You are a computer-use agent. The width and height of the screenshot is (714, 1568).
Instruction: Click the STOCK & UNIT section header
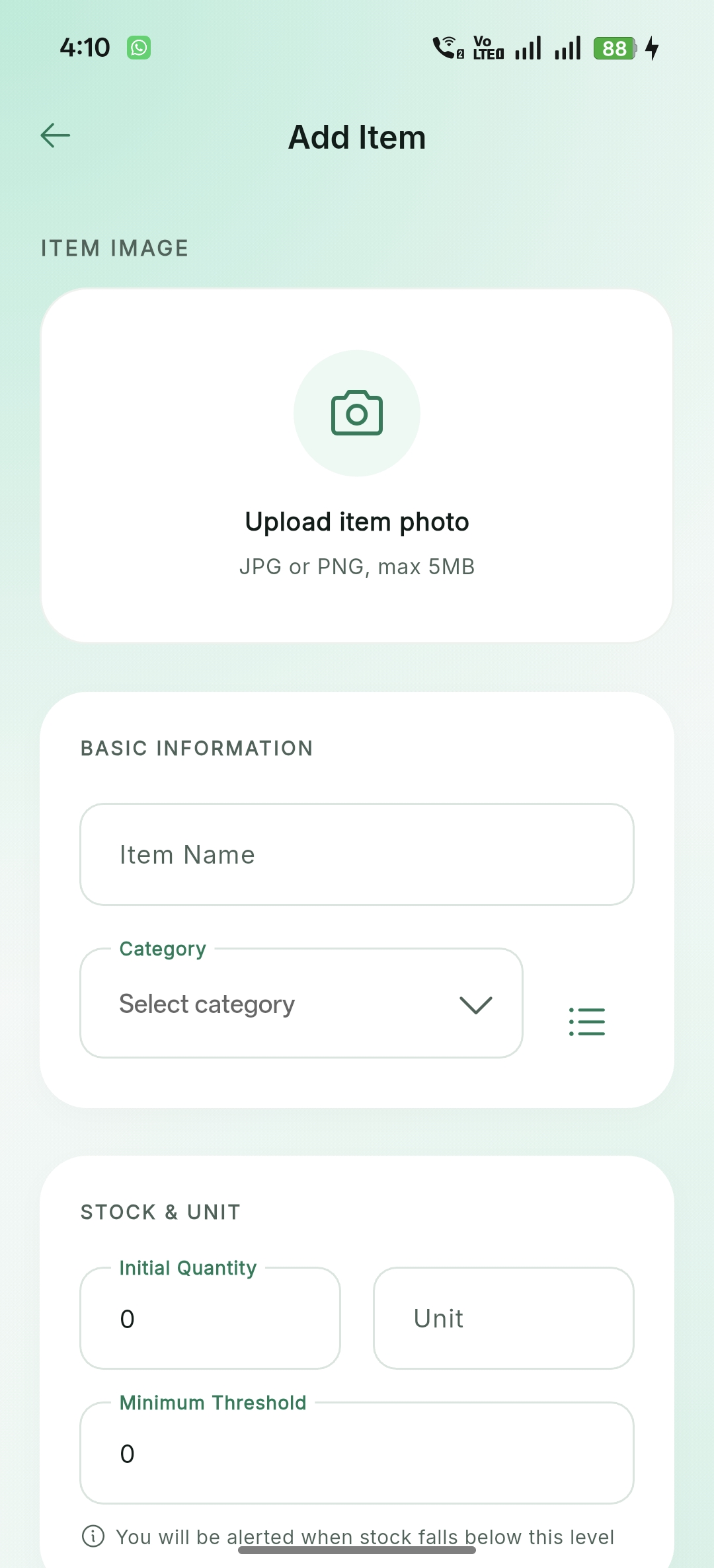159,1211
